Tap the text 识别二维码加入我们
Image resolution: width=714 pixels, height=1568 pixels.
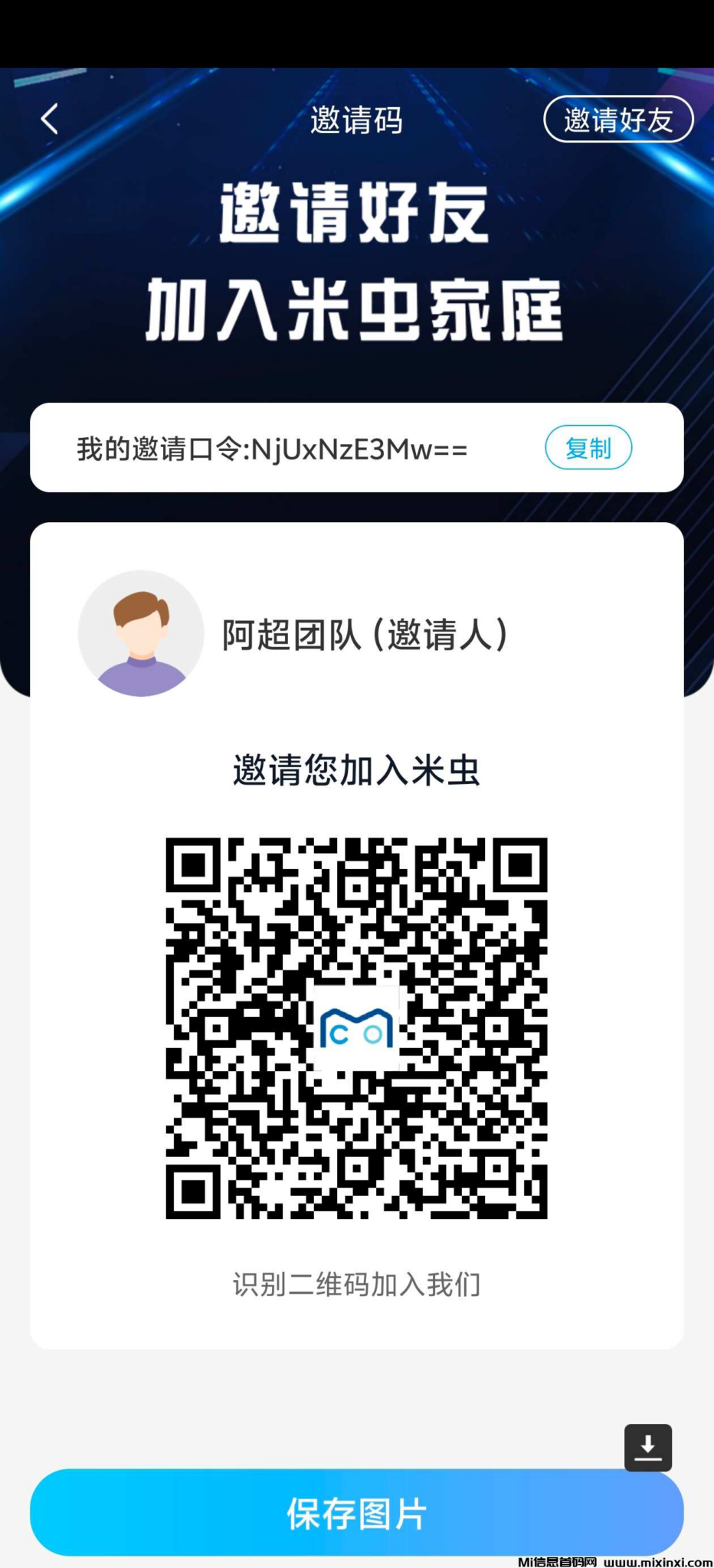(x=355, y=1285)
